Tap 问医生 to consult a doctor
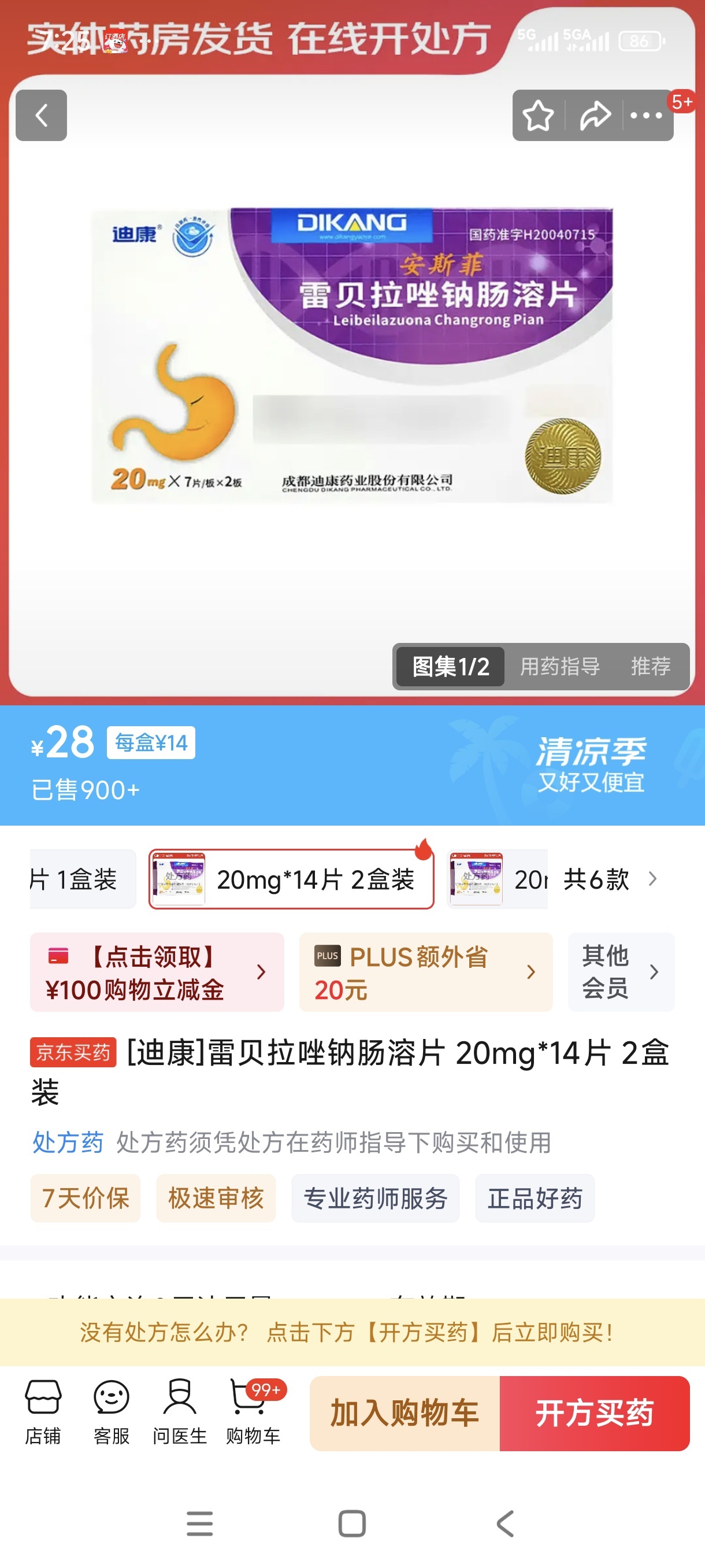Viewport: 705px width, 1568px height. (180, 1412)
